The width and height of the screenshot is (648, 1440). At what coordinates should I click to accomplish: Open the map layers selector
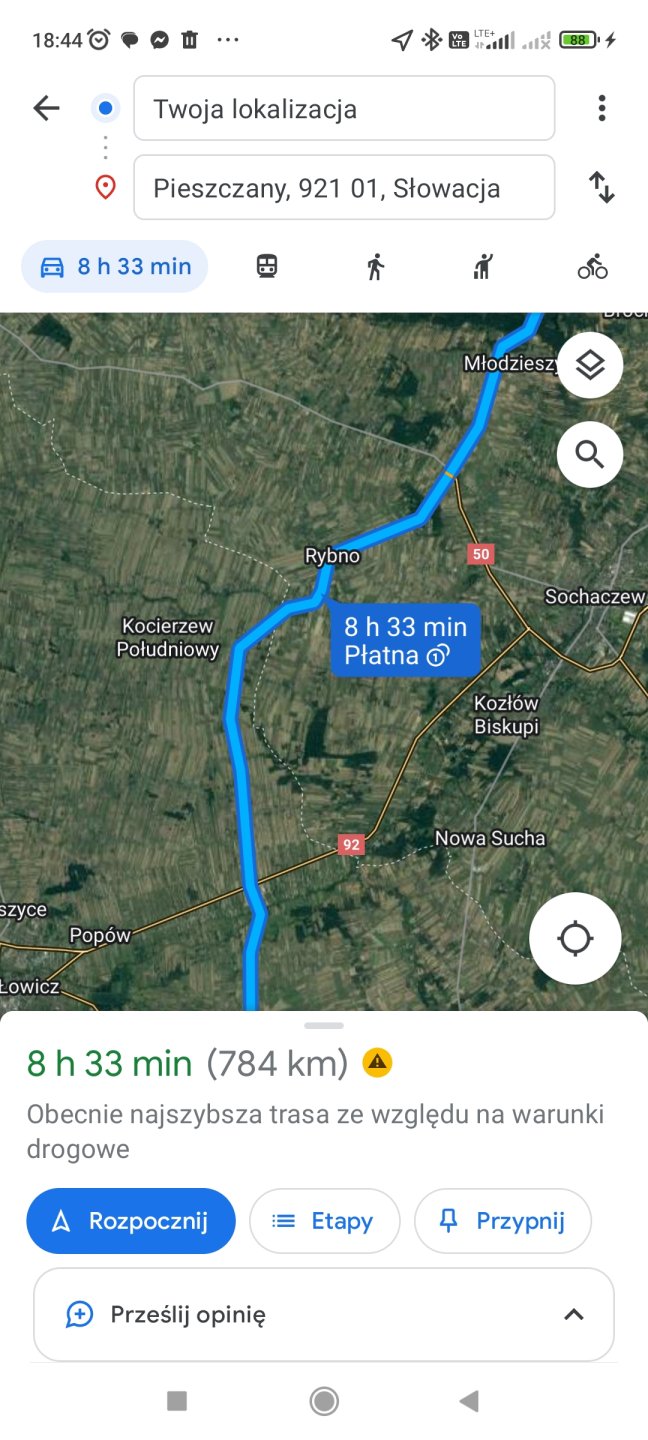(x=590, y=365)
